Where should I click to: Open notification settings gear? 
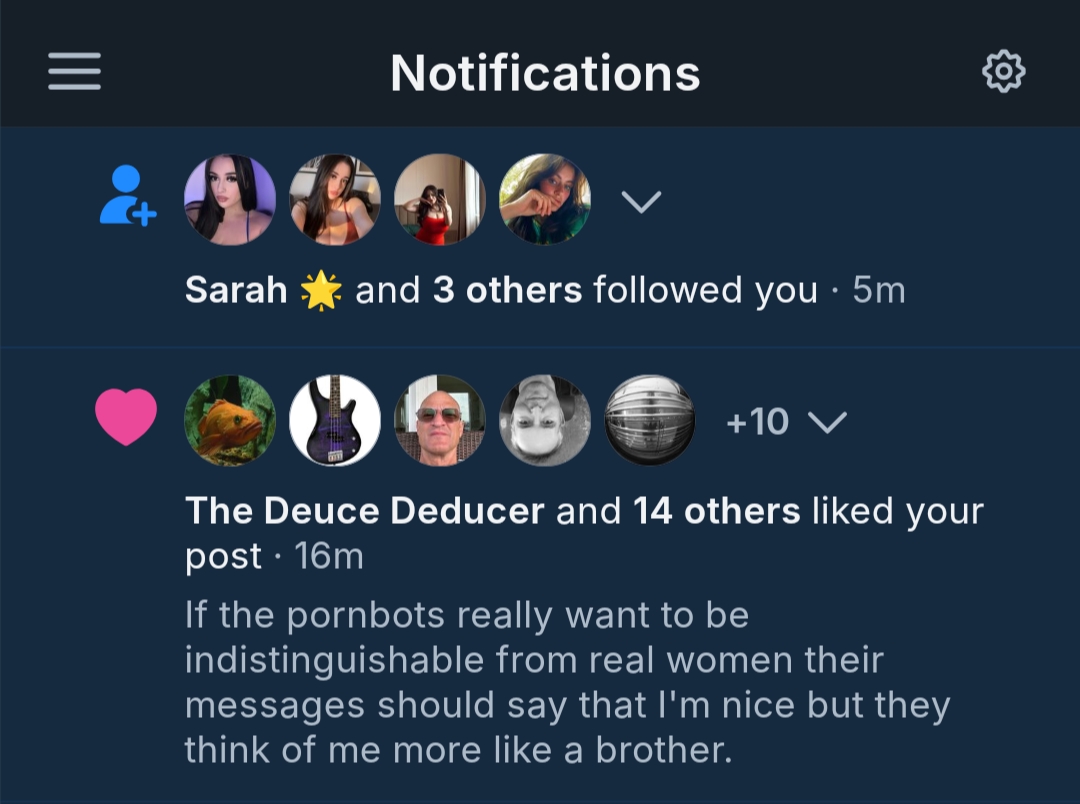click(x=1003, y=72)
